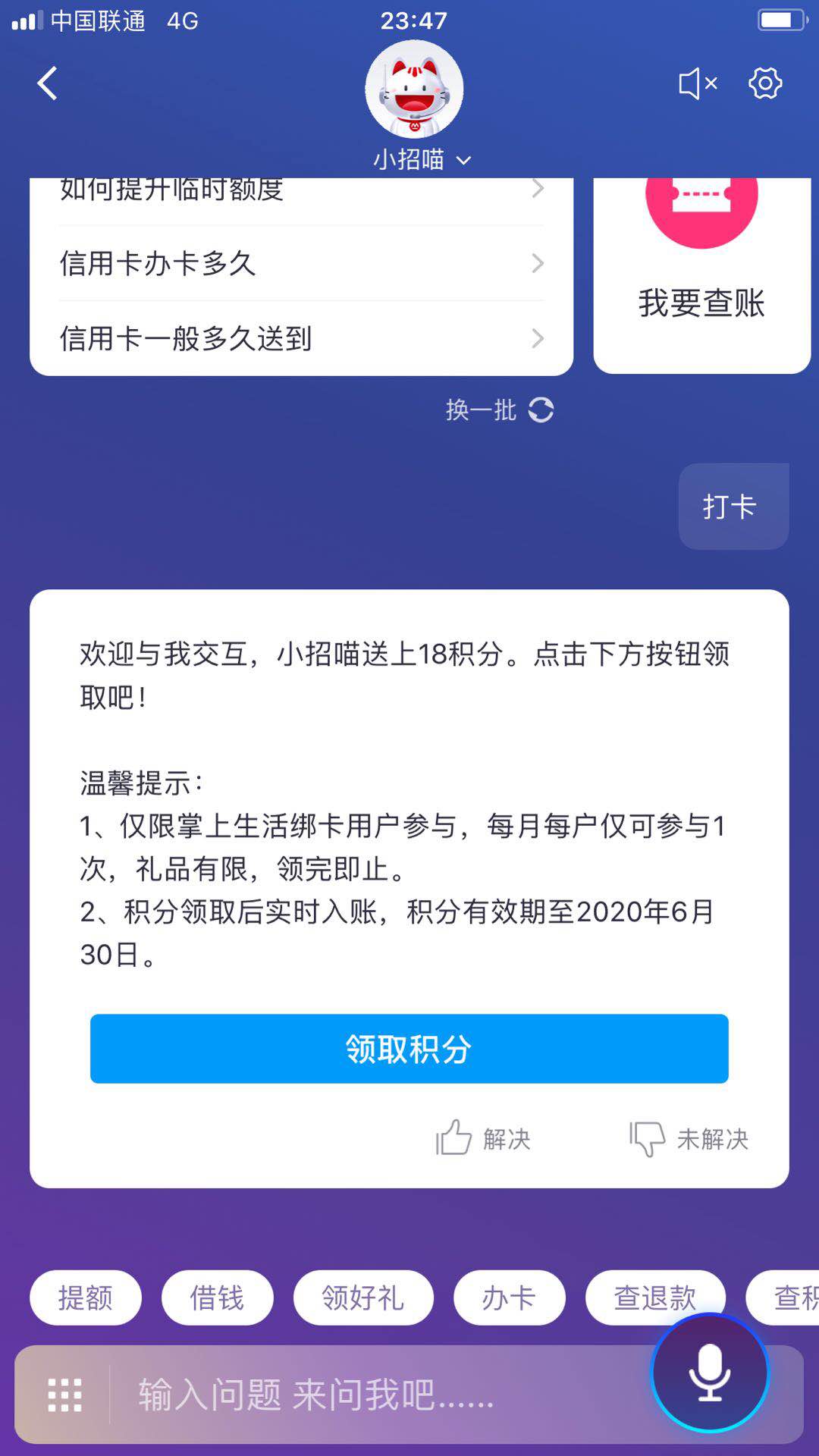Image resolution: width=819 pixels, height=1456 pixels.
Task: Refresh suggestions with 换一批
Action: pyautogui.click(x=499, y=410)
